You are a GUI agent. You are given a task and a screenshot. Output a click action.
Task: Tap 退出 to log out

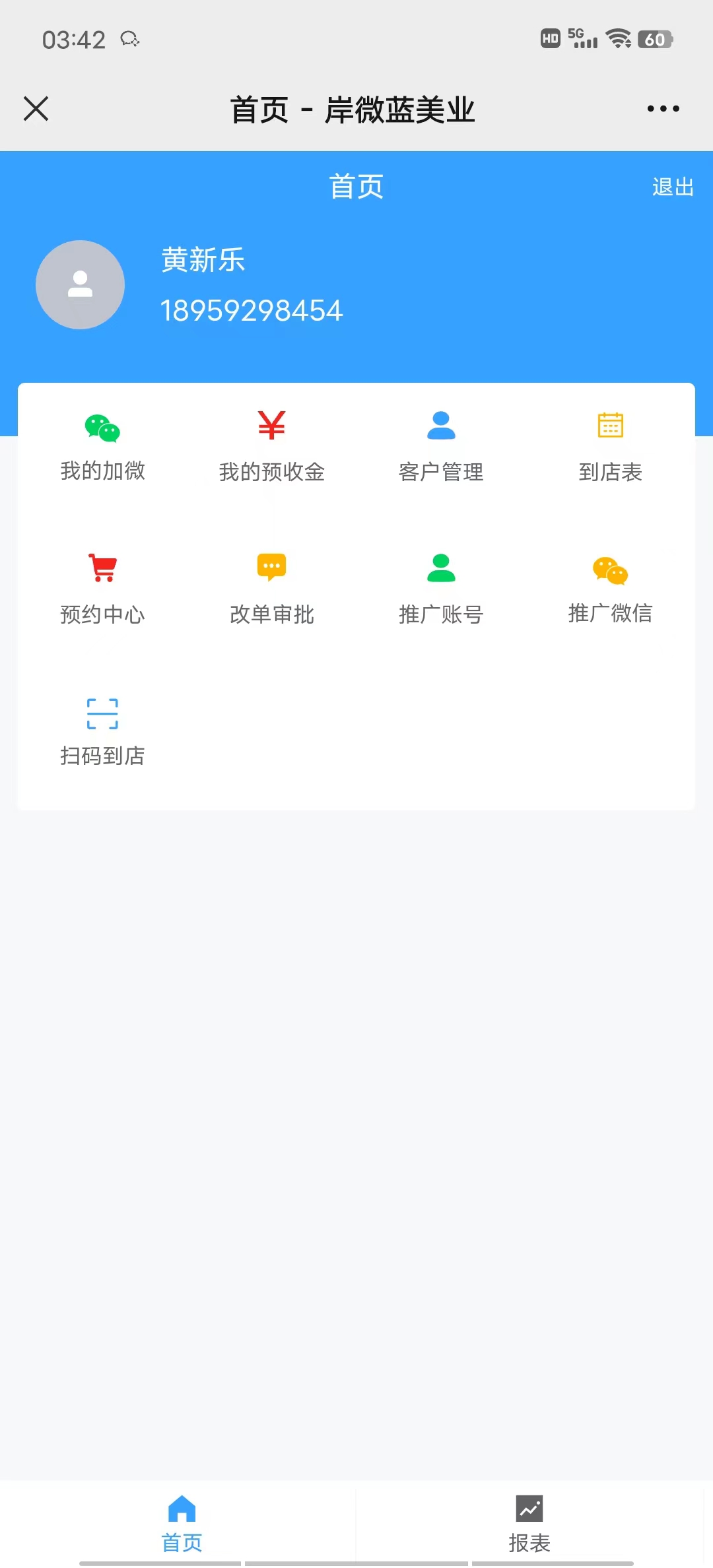[672, 187]
